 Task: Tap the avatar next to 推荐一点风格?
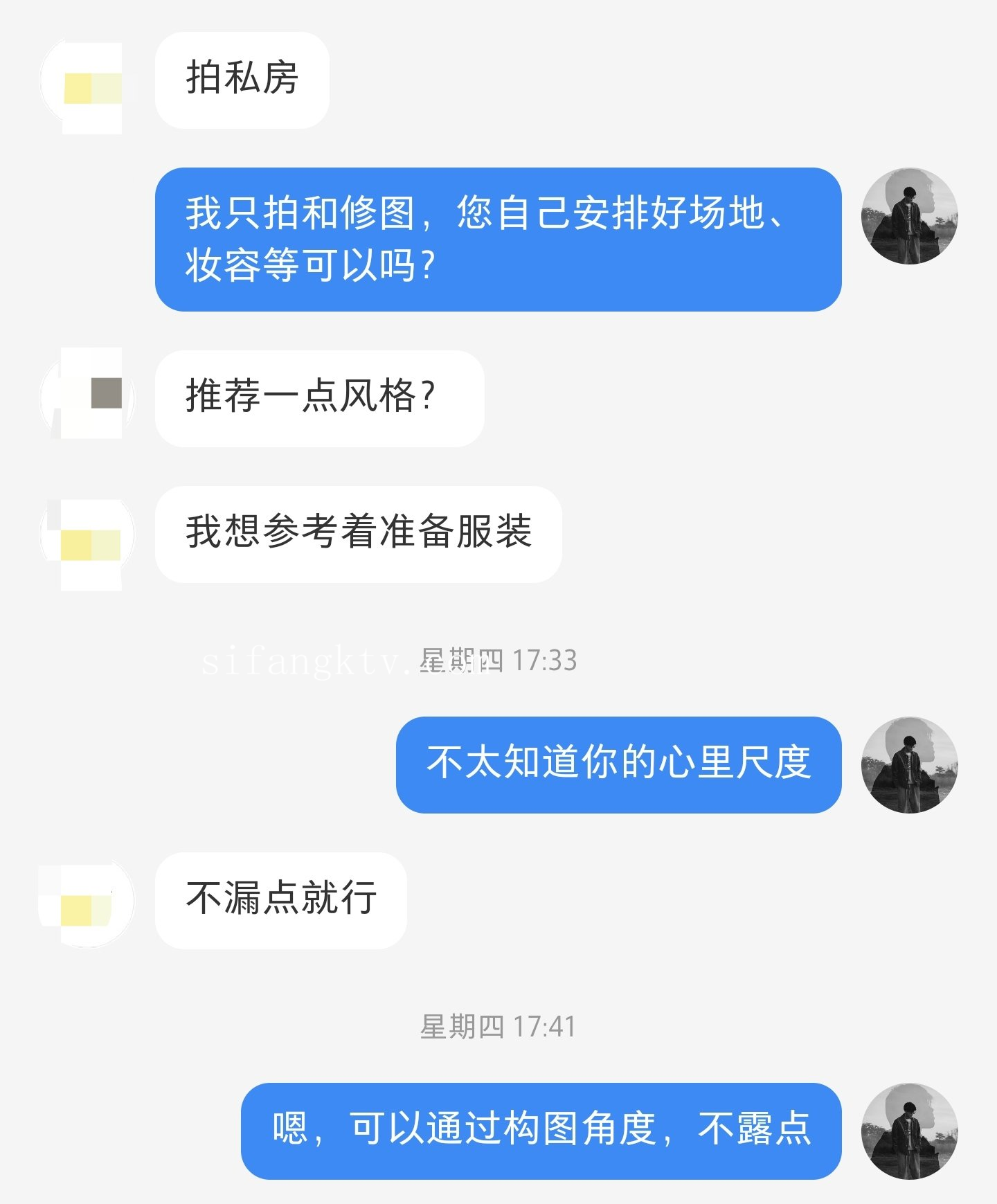pyautogui.click(x=87, y=397)
